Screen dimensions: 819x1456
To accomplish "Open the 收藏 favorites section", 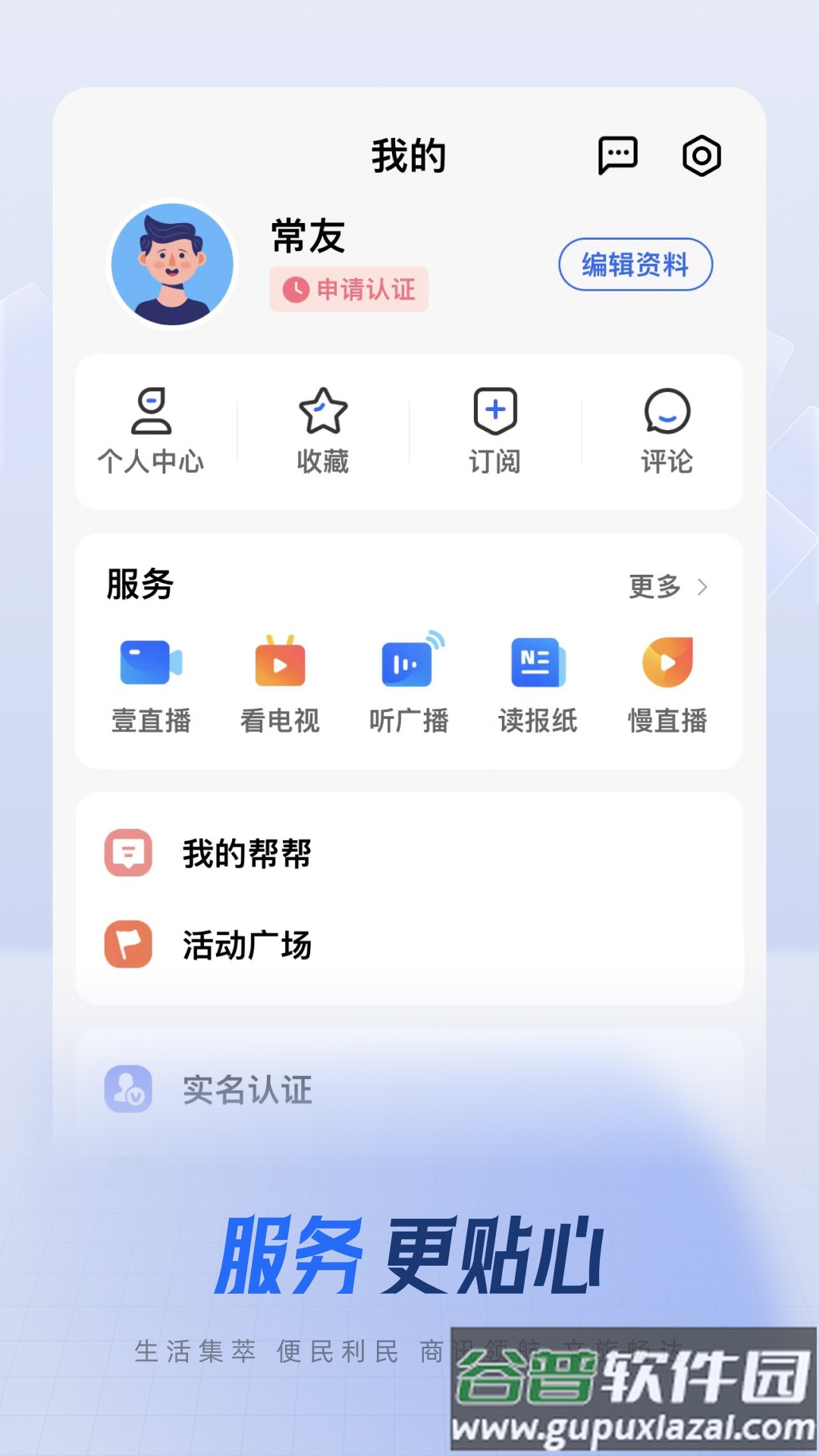I will (x=322, y=428).
